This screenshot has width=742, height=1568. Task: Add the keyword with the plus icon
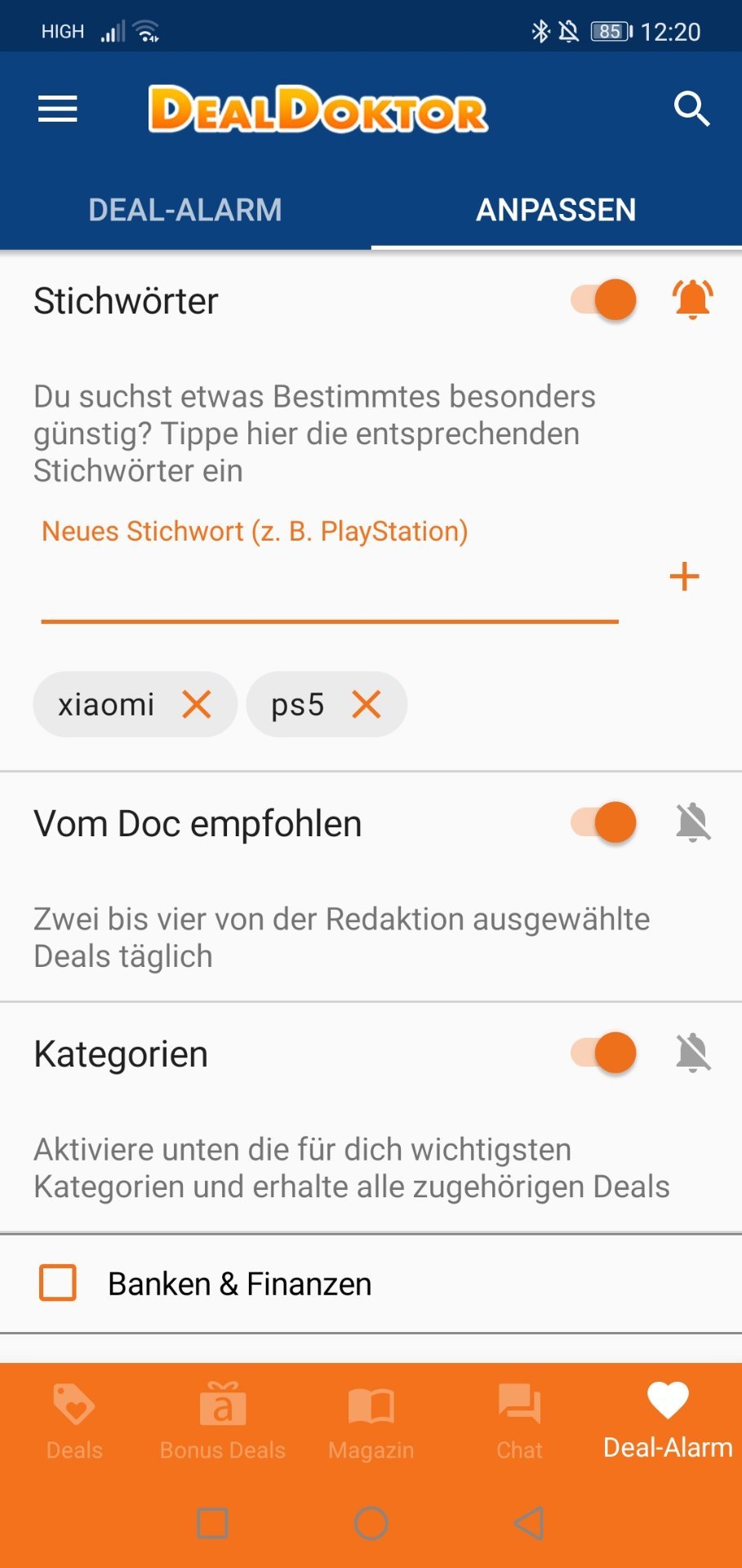[x=684, y=577]
